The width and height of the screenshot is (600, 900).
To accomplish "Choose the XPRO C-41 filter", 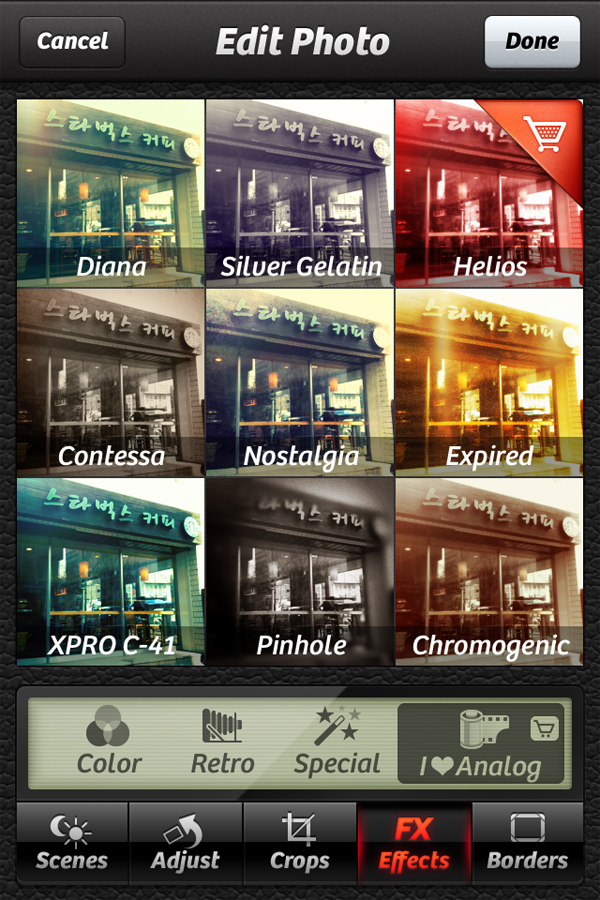I will (x=110, y=571).
